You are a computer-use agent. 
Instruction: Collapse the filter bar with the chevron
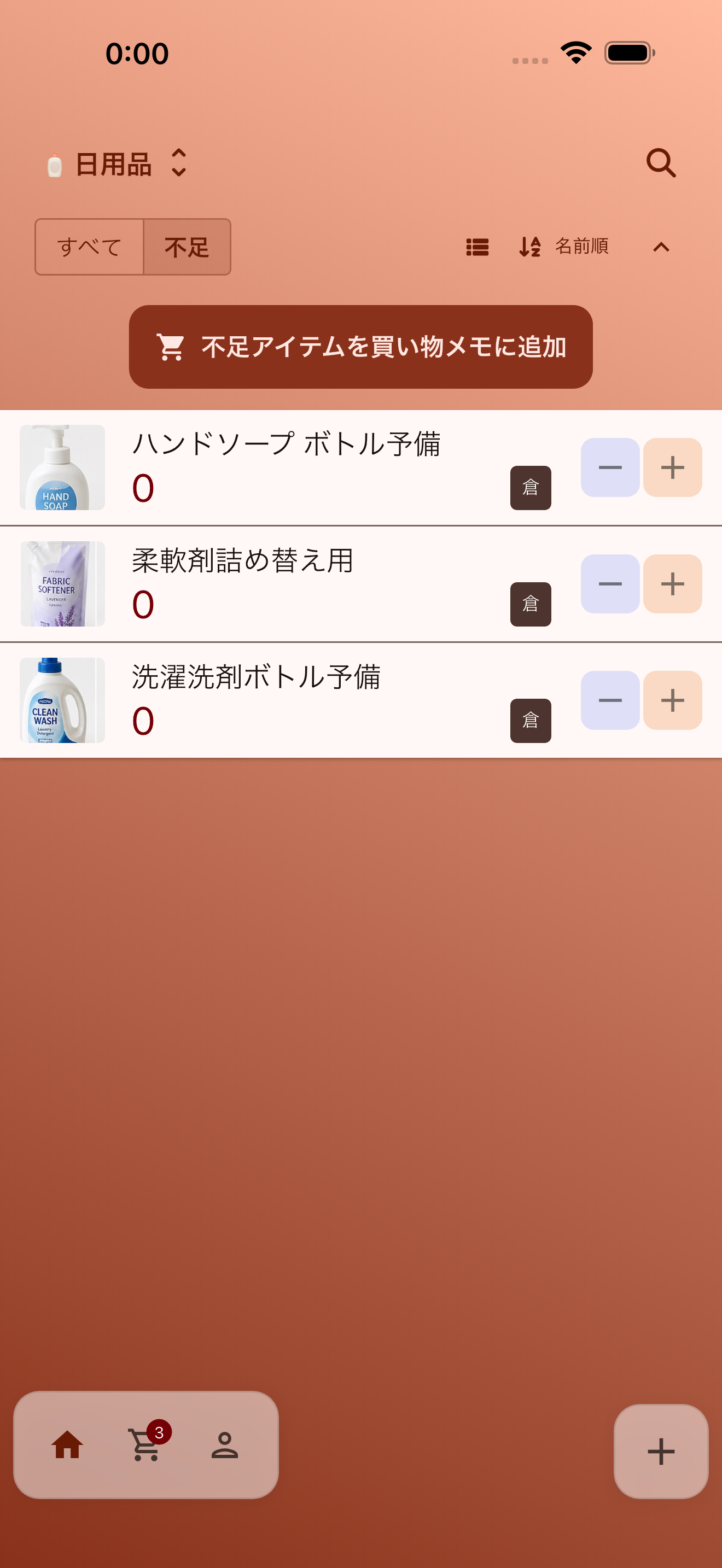(x=662, y=247)
